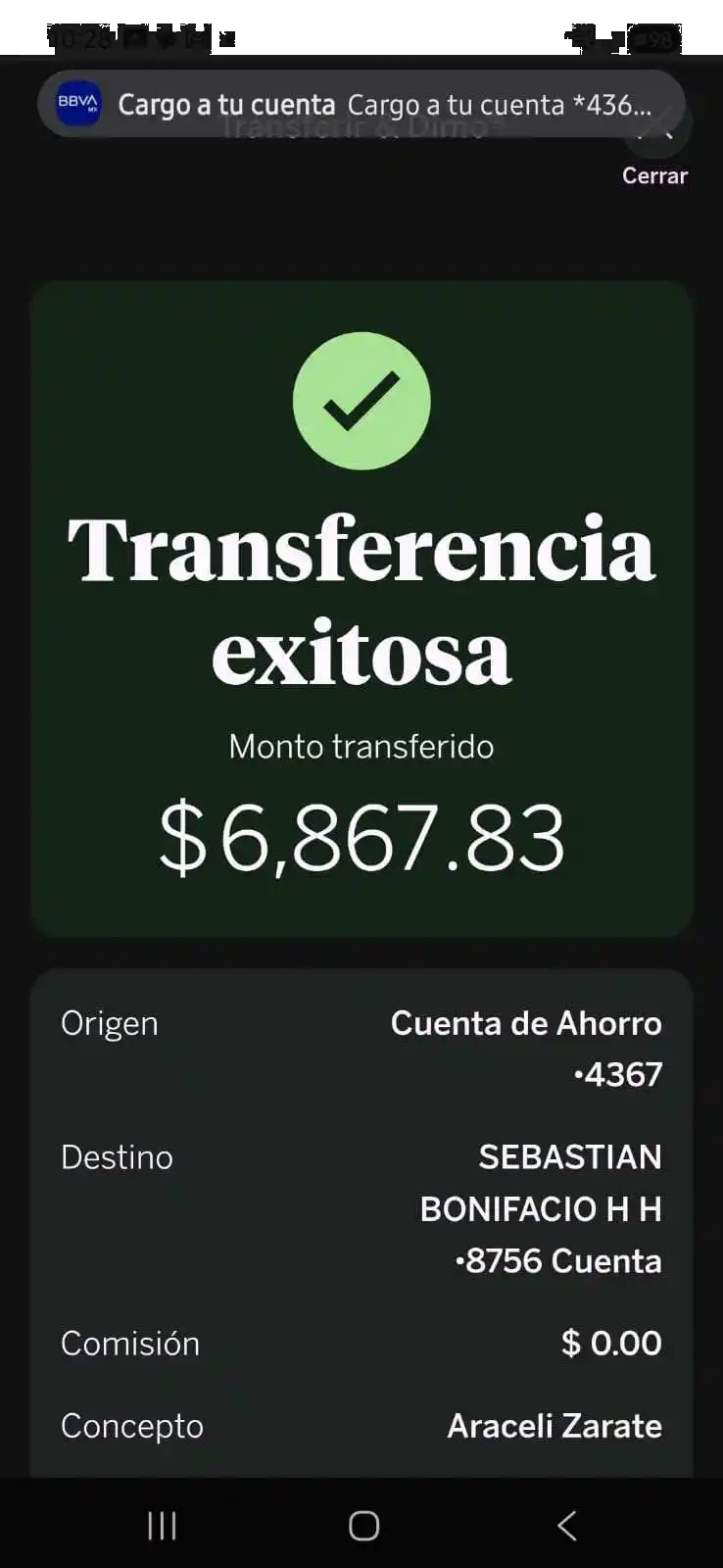This screenshot has height=1568, width=723.
Task: Show recent apps
Action: pyautogui.click(x=162, y=1525)
